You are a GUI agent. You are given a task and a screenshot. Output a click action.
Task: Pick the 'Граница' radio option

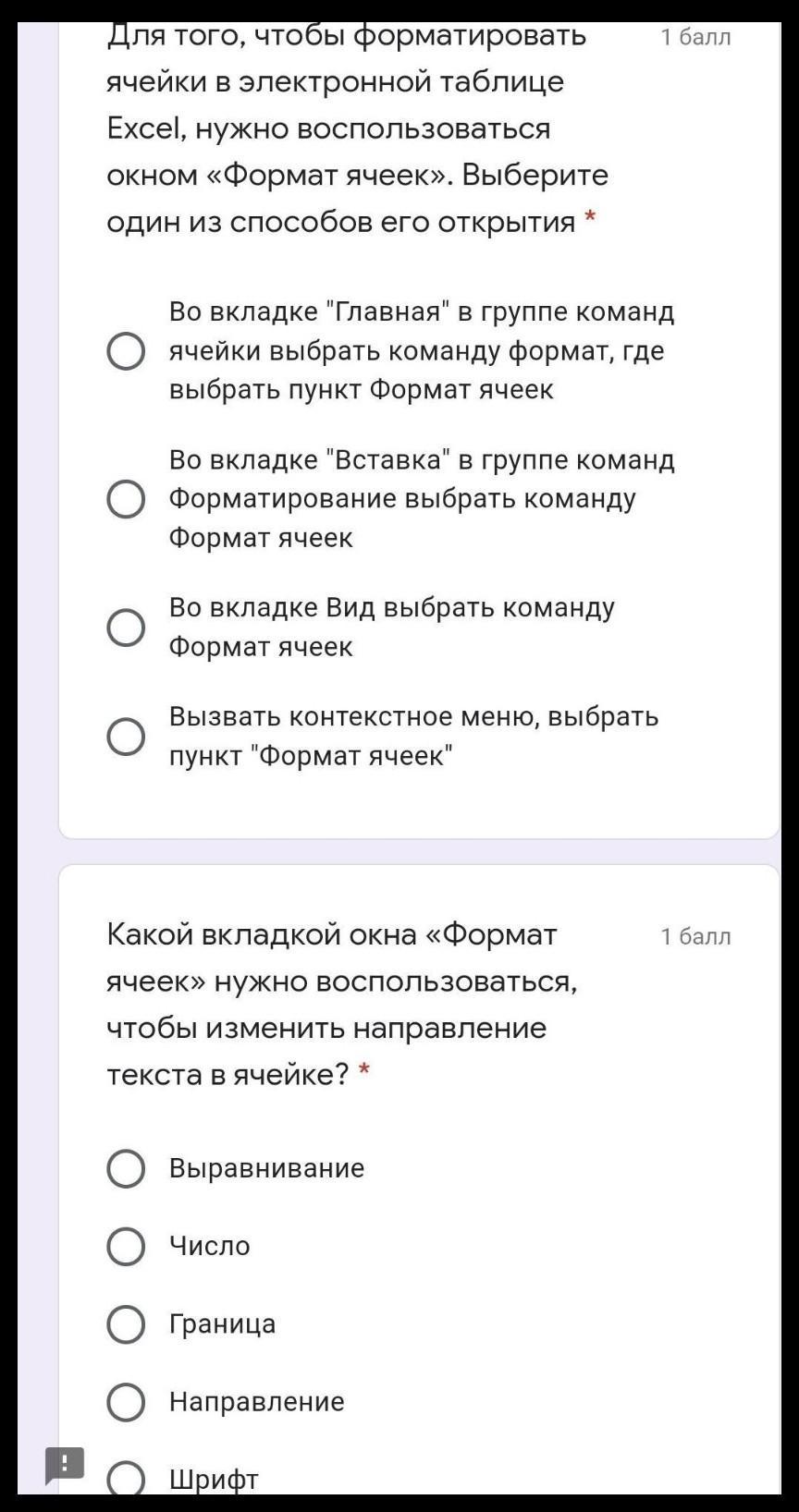click(126, 1323)
